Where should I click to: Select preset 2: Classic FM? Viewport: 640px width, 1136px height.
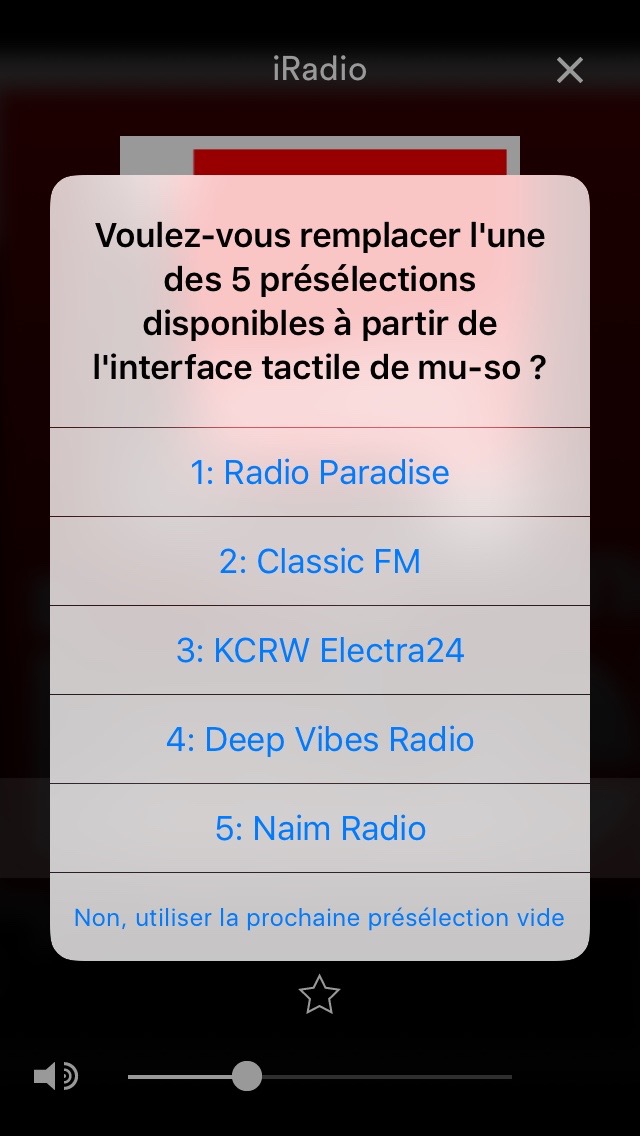coord(320,561)
